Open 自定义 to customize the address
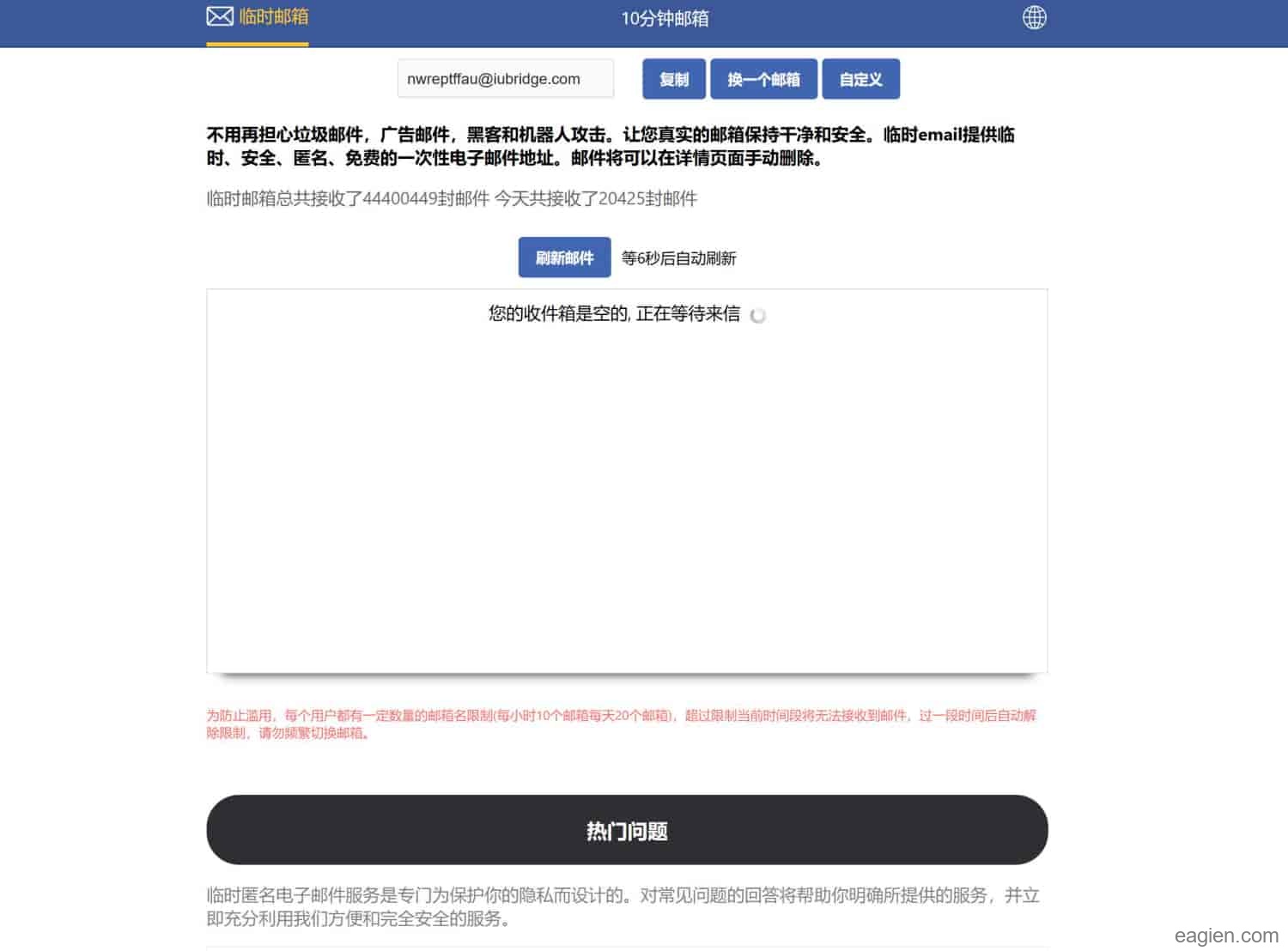The height and width of the screenshot is (951, 1288). point(860,79)
